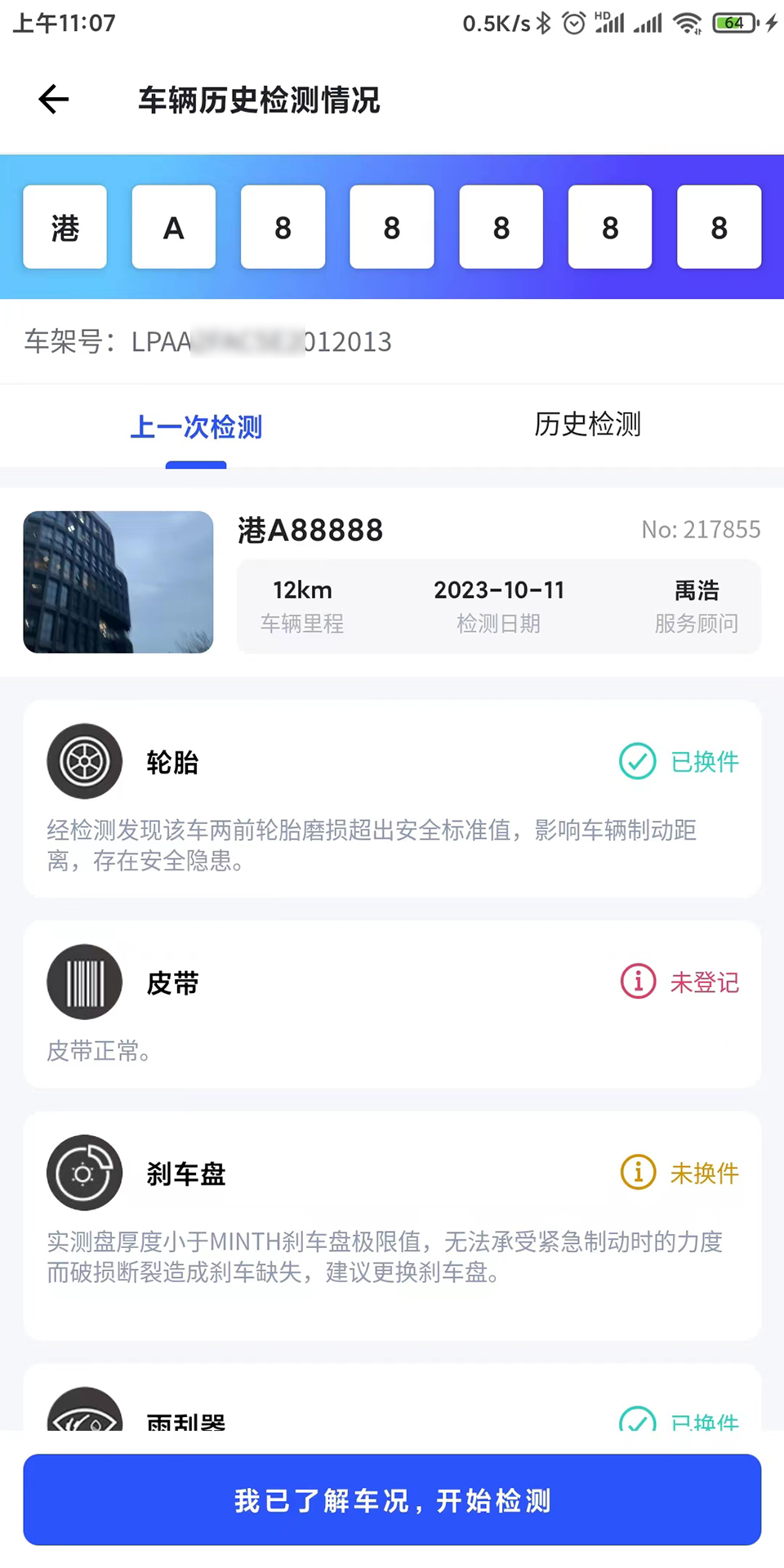
Task: Click the green checkmark next to 已换件
Action: tap(638, 761)
